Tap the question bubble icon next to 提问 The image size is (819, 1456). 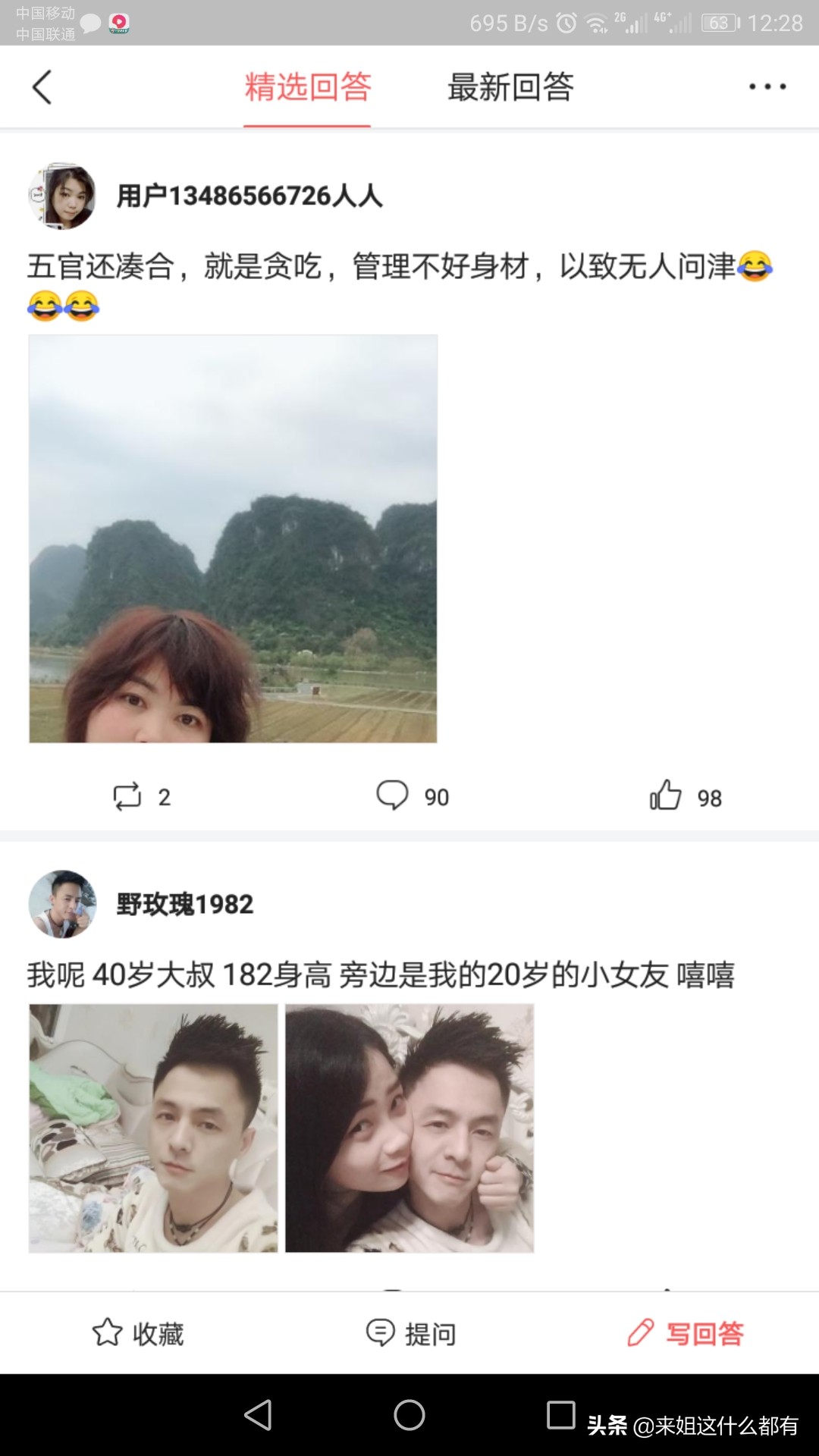(x=379, y=1332)
